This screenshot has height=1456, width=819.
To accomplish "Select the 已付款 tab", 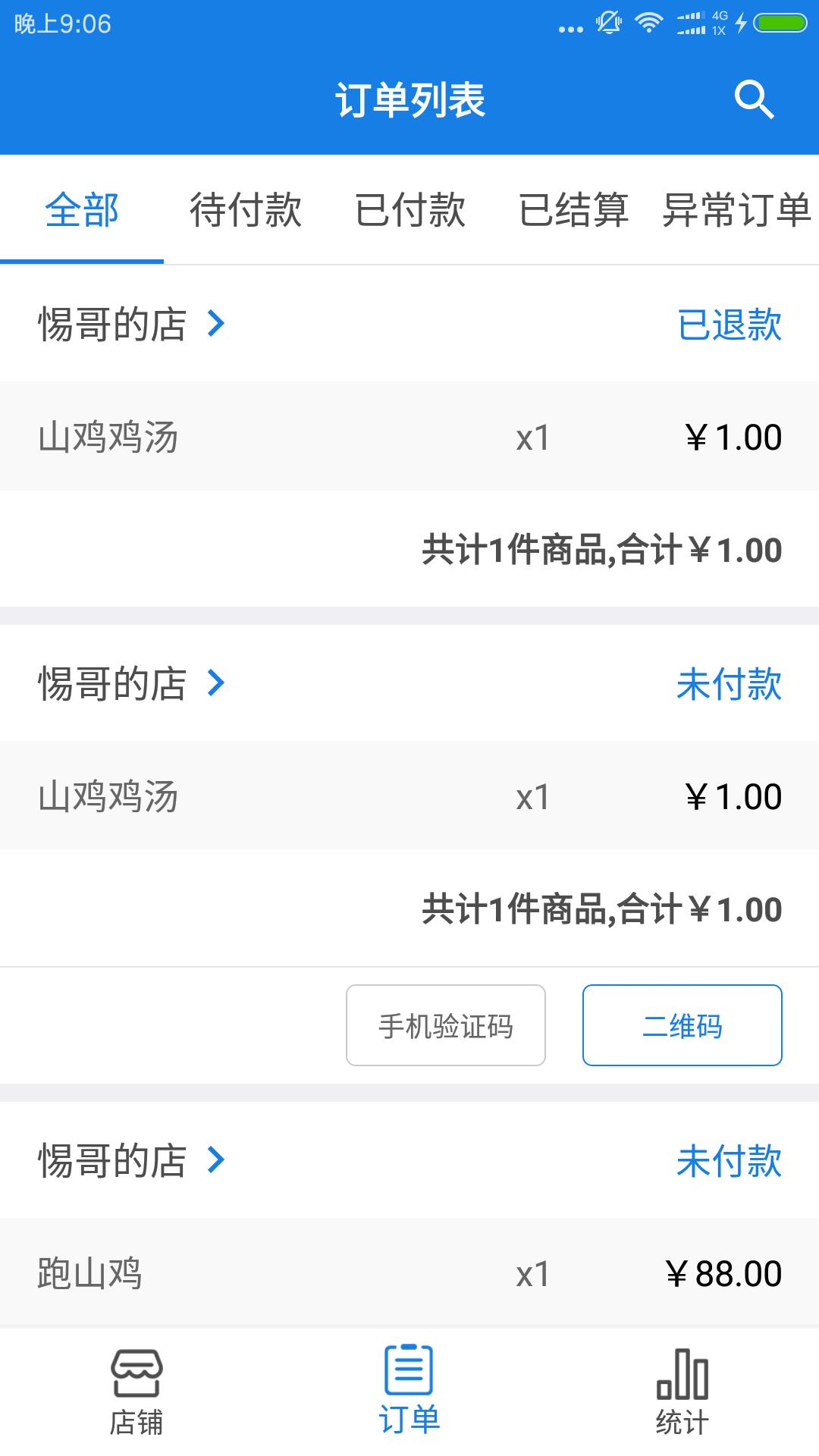I will point(409,212).
